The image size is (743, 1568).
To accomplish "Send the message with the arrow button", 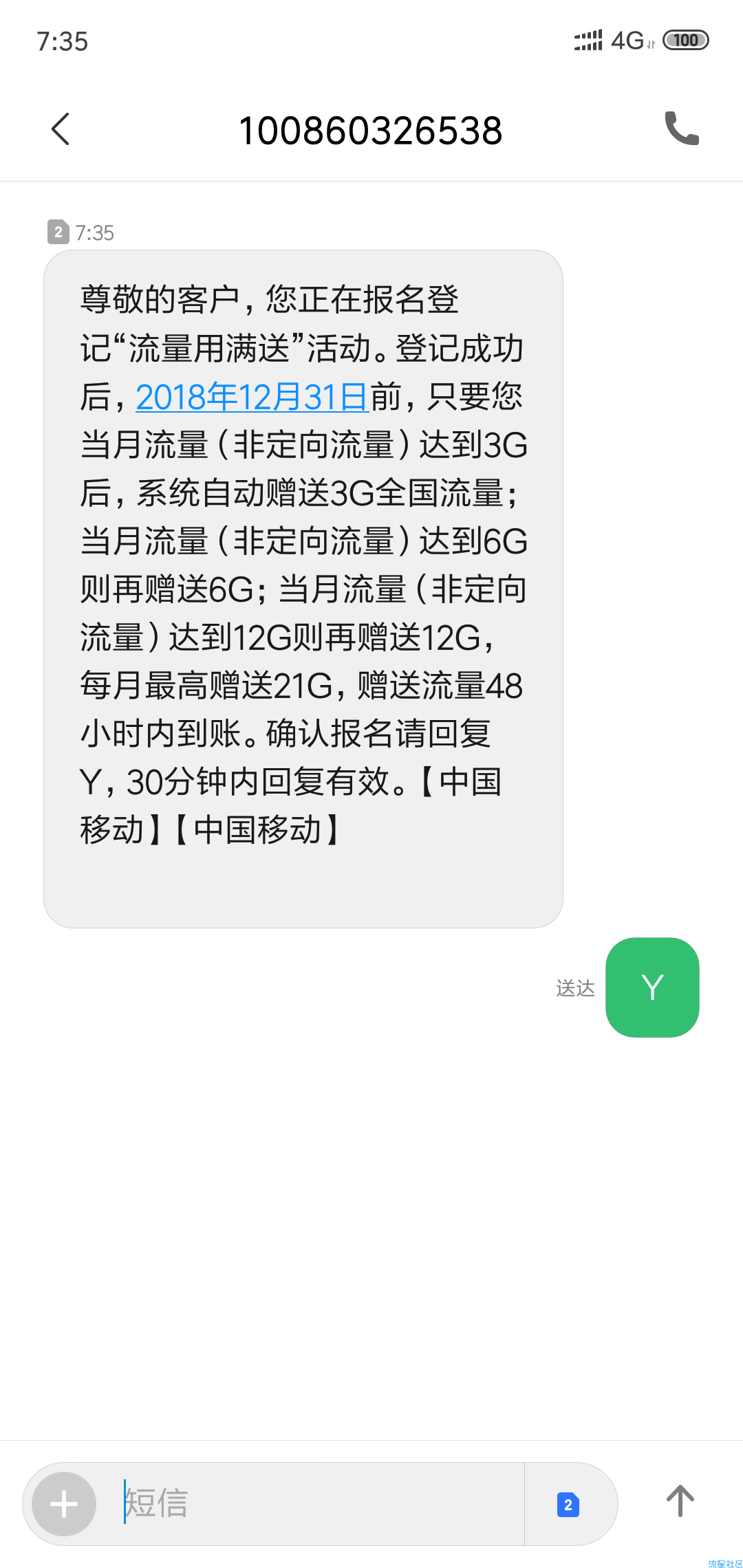I will [680, 1501].
